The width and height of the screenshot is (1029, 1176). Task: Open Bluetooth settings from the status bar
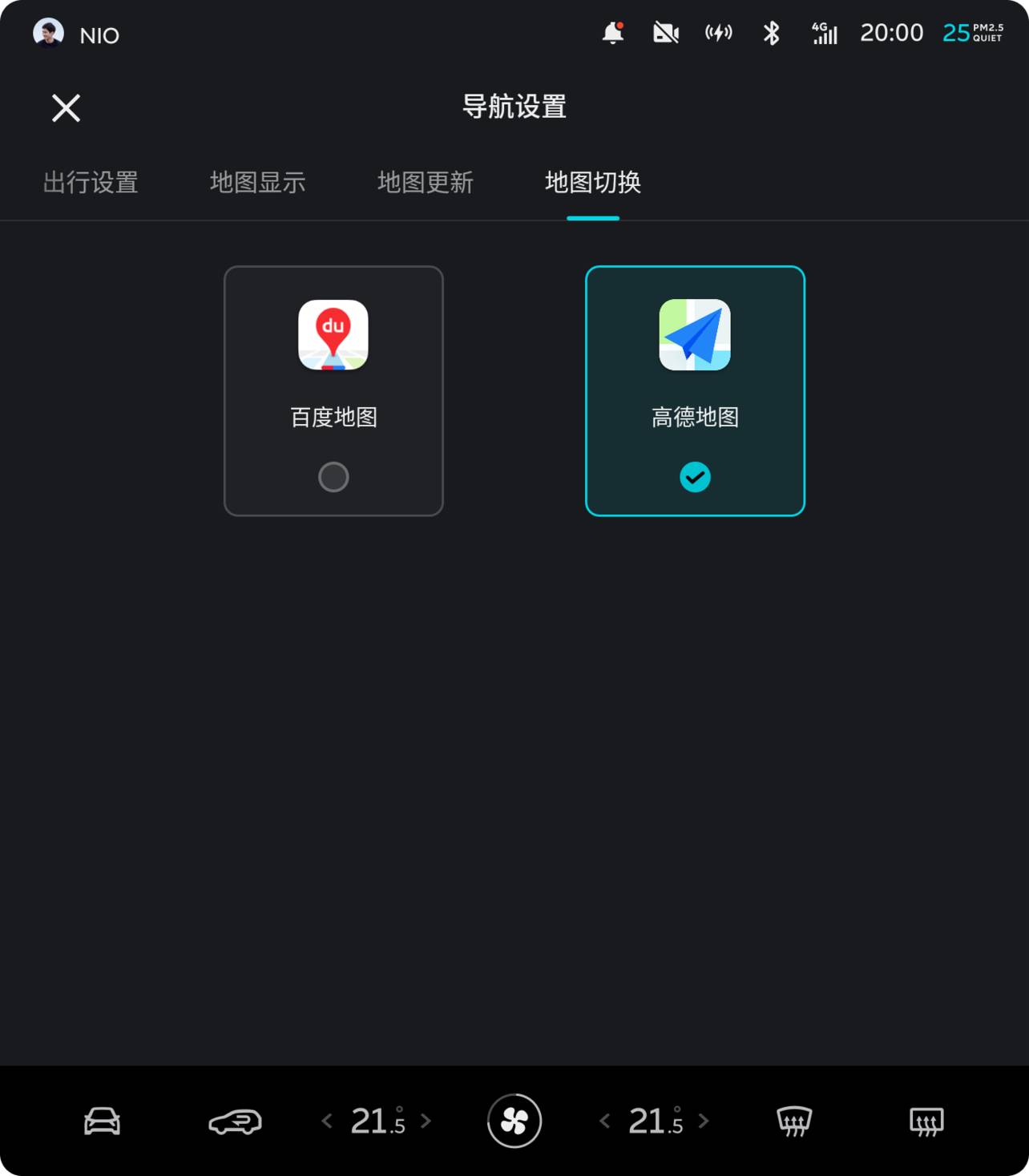[771, 33]
